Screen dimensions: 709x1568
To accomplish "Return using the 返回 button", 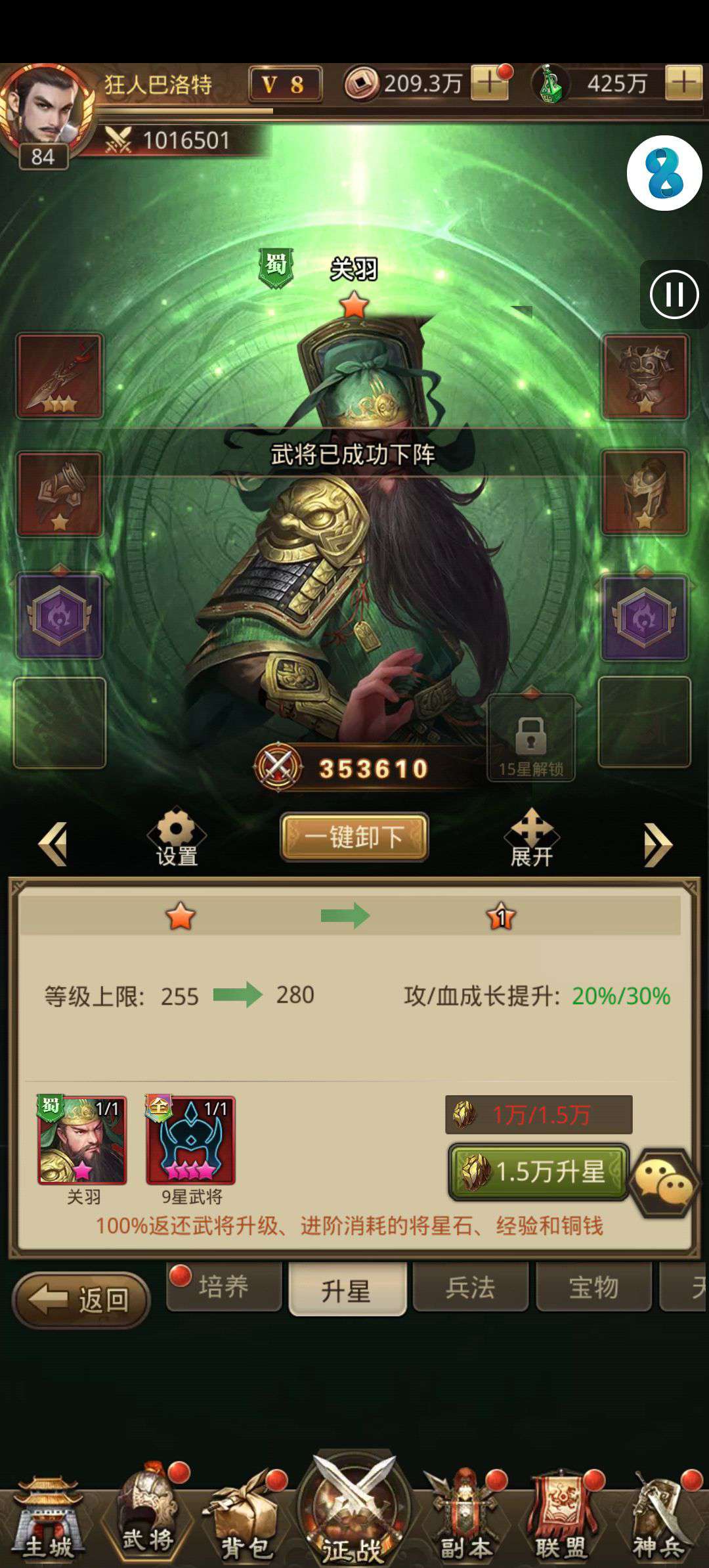I will point(81,1299).
